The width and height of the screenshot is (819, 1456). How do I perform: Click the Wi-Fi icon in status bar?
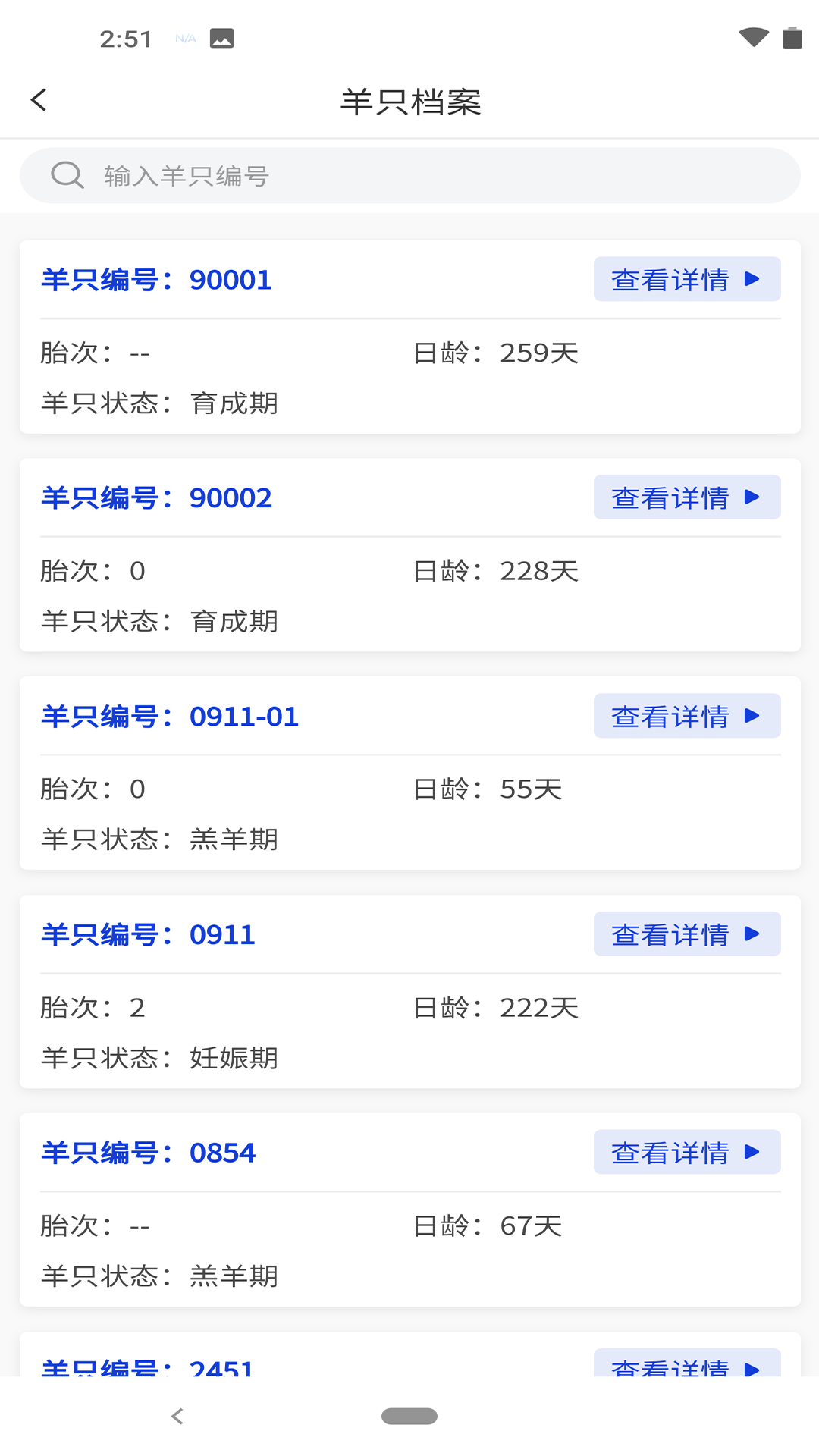(x=753, y=37)
